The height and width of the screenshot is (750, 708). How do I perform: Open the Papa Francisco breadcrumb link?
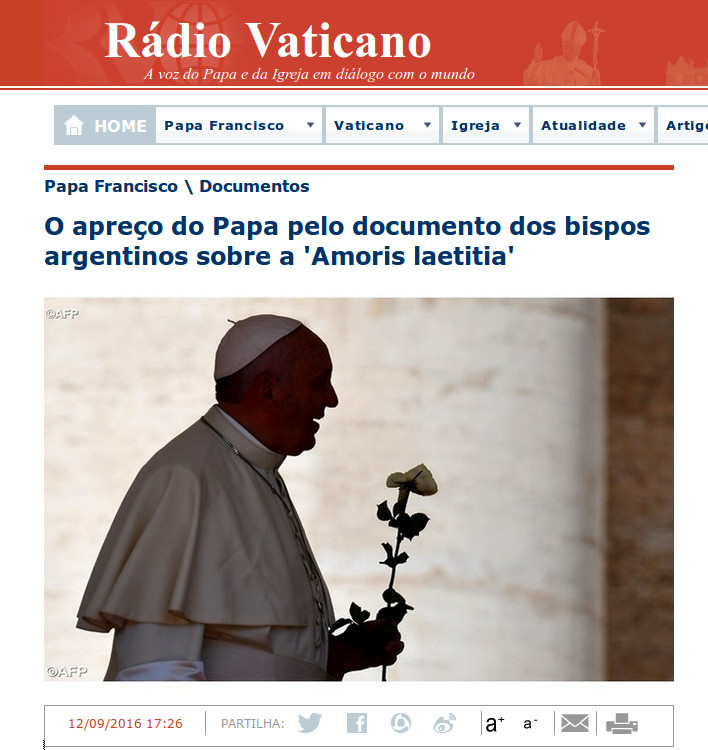point(110,186)
